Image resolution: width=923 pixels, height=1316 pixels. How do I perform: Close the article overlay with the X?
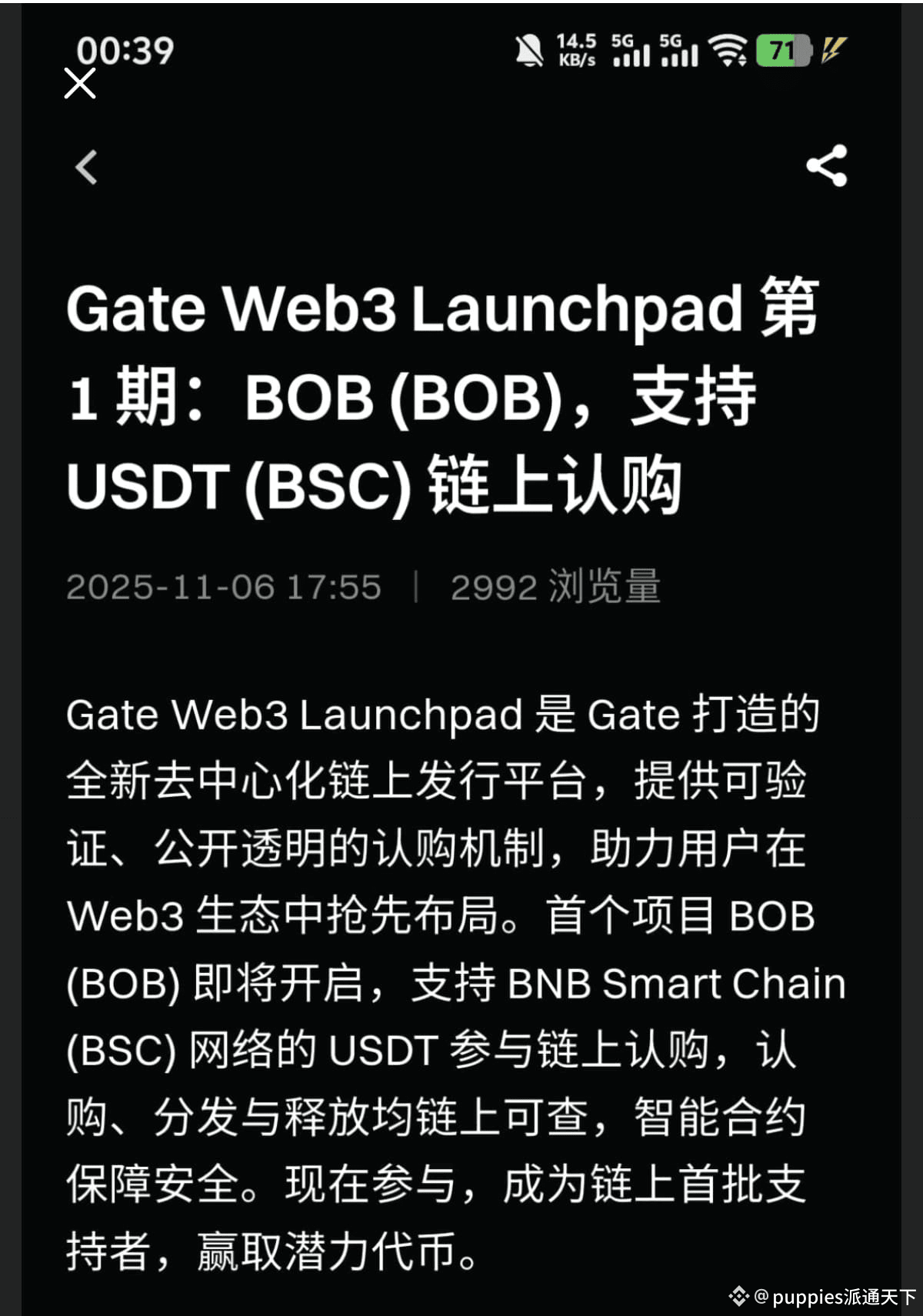click(78, 85)
